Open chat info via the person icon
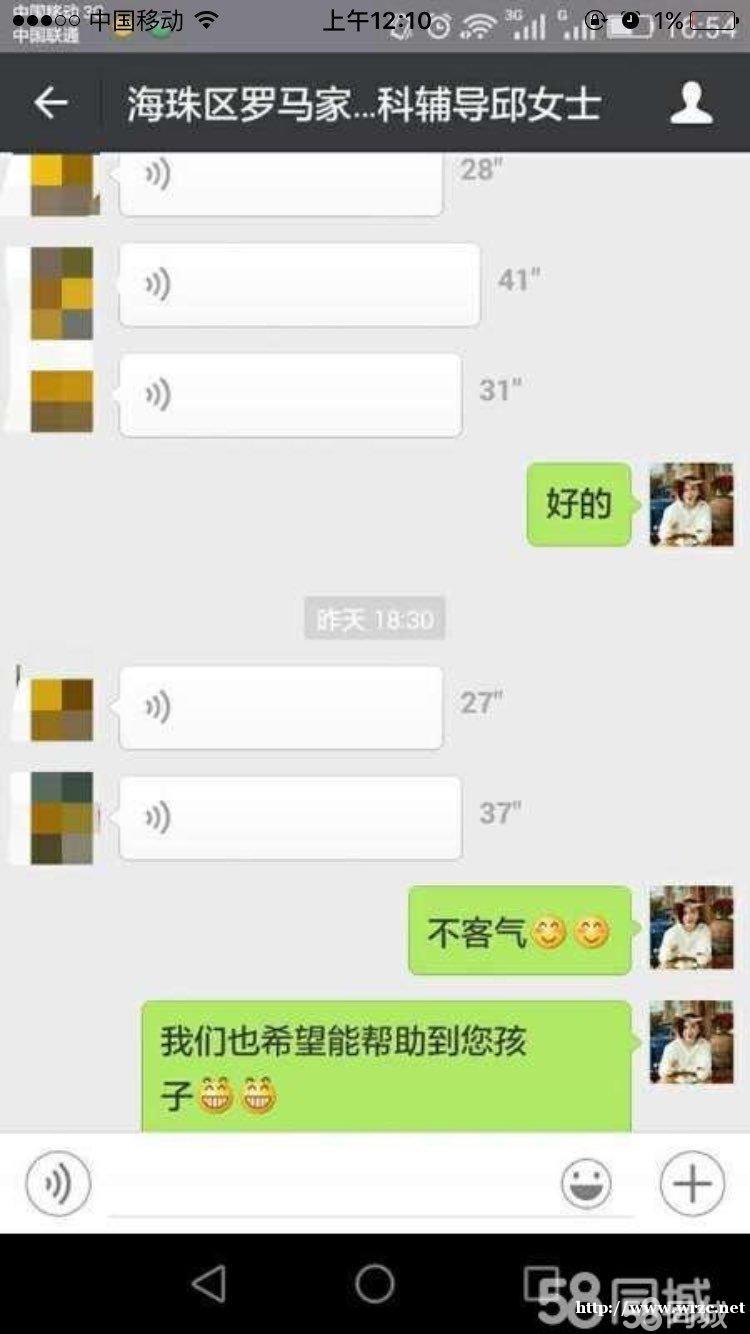 tap(691, 103)
